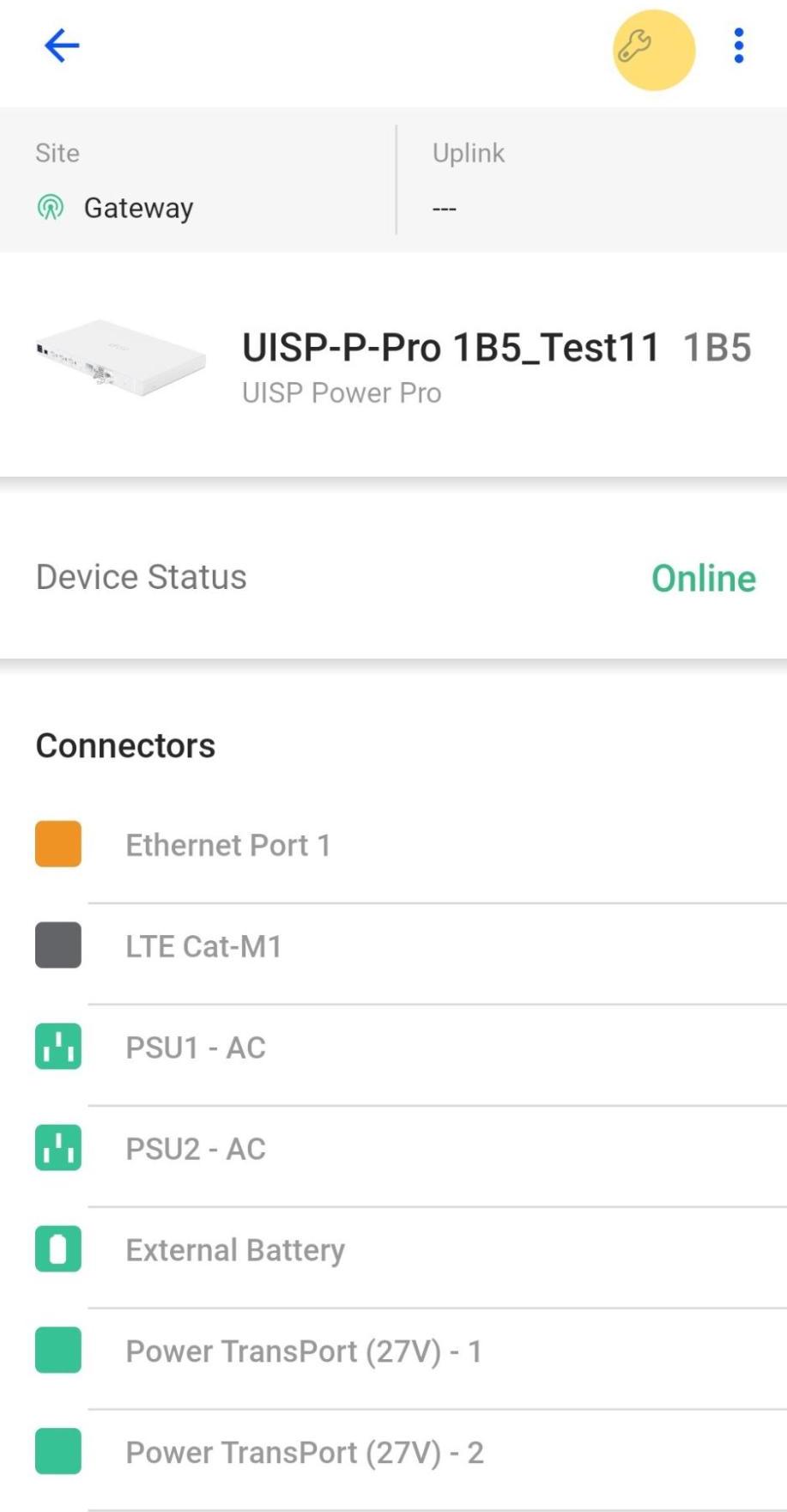Select the Power TransPort (27V) - 1 connector square

point(58,1351)
